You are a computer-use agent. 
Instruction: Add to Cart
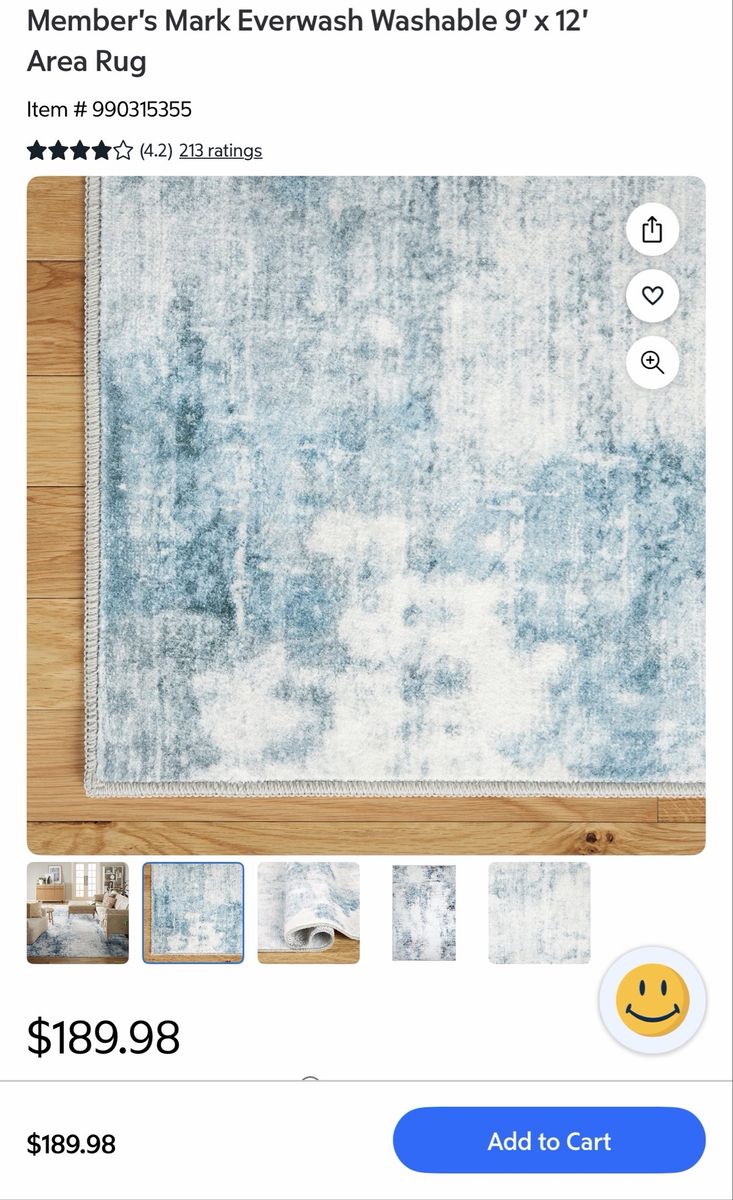click(x=549, y=1141)
